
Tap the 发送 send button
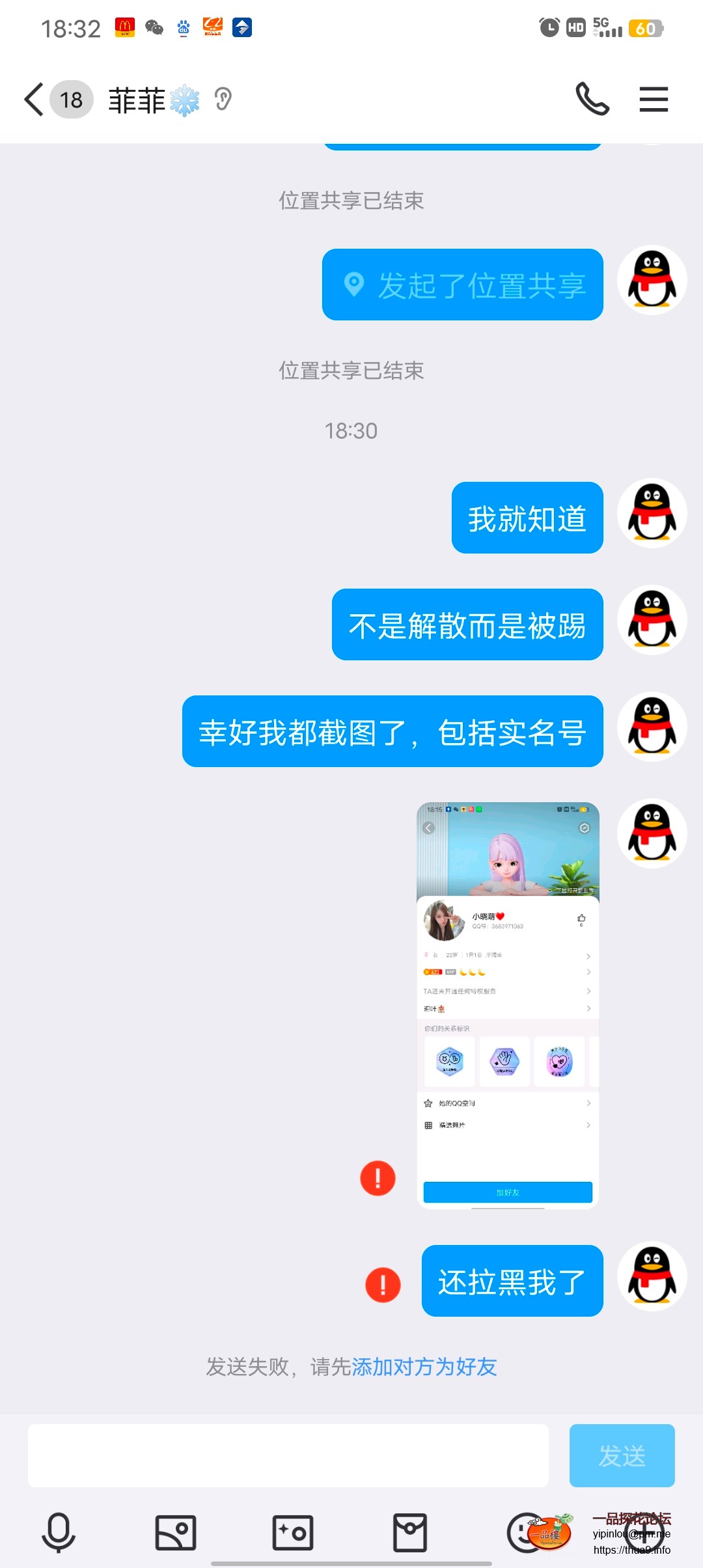622,1455
